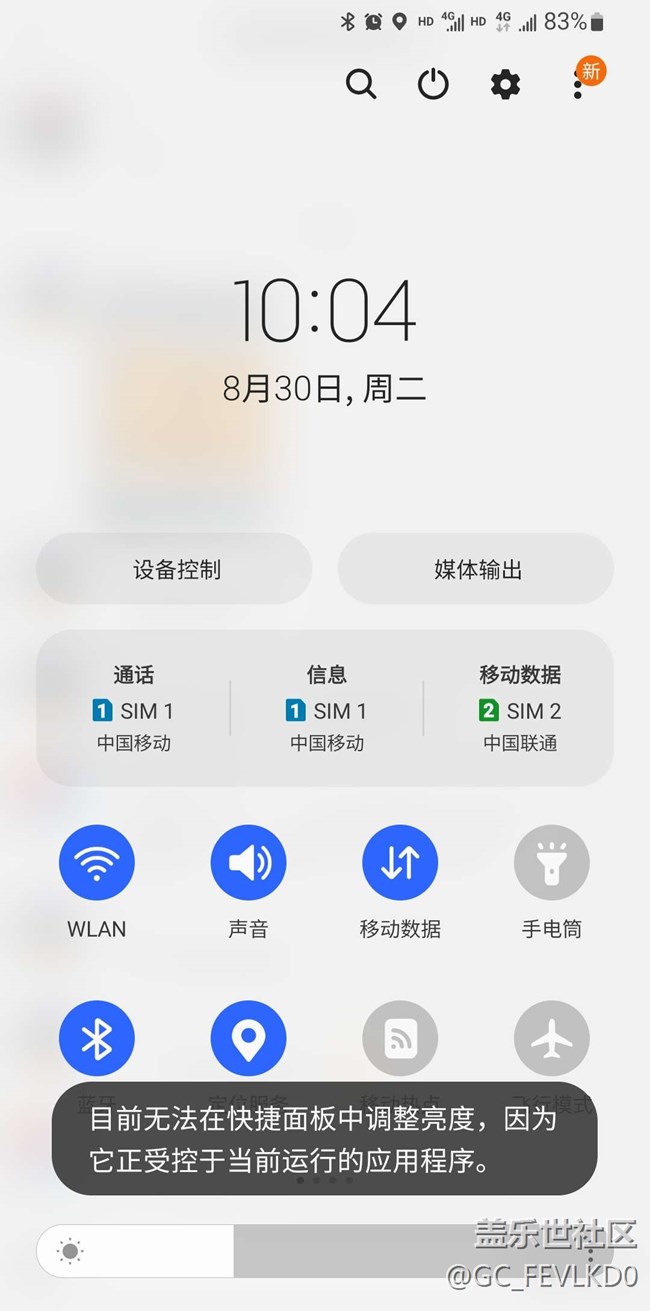Enable airplane mode
Image resolution: width=650 pixels, height=1311 pixels.
[x=551, y=1038]
